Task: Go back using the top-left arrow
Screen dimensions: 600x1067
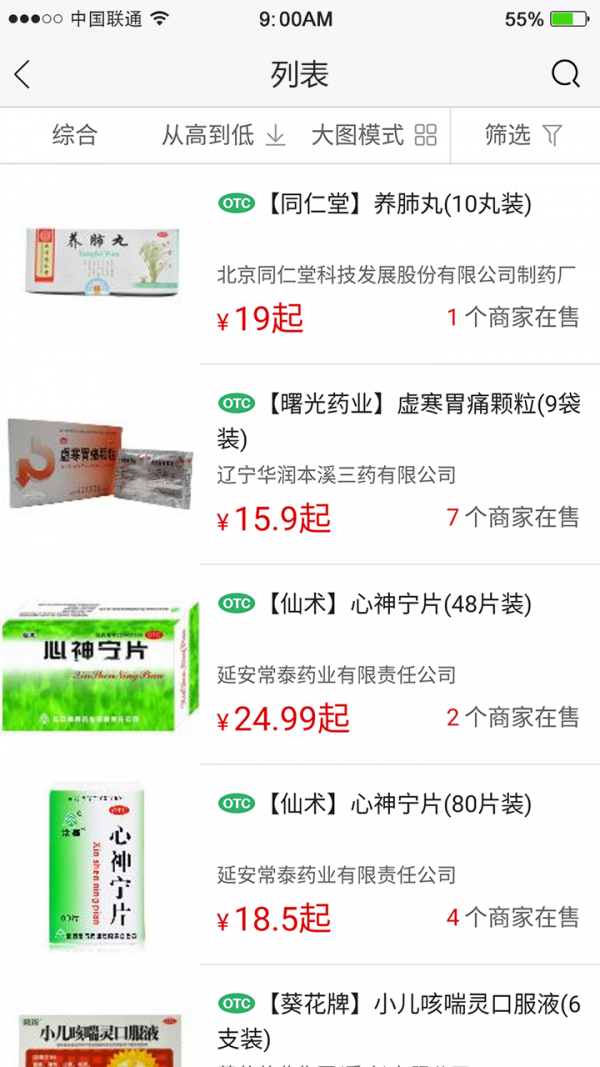Action: click(x=23, y=74)
